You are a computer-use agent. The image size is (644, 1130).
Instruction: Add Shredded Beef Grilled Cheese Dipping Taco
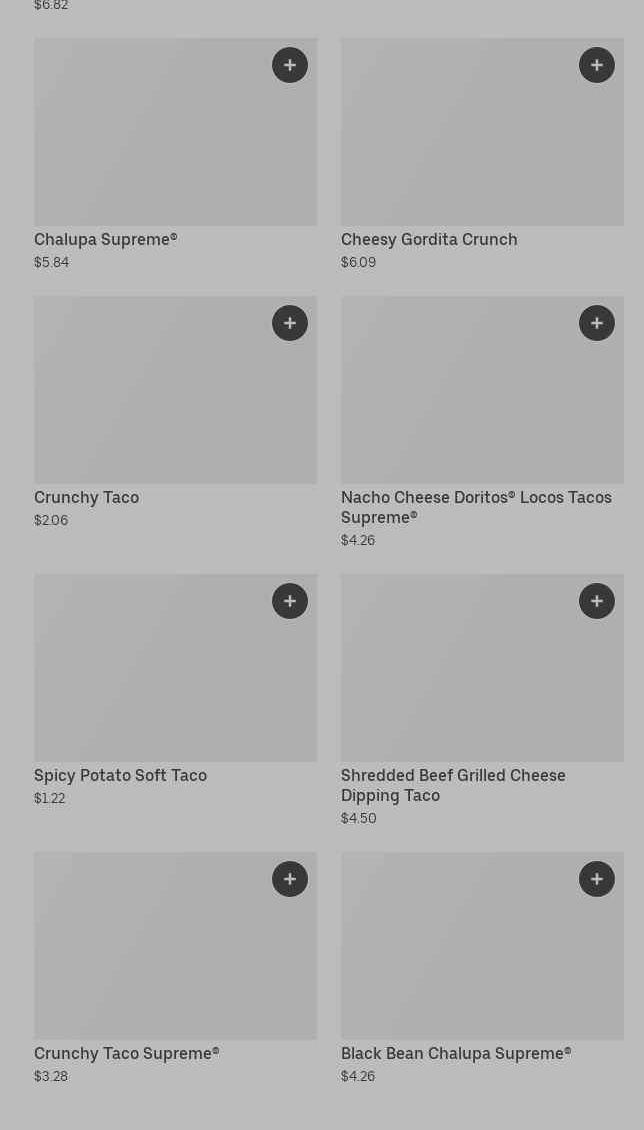tap(597, 601)
